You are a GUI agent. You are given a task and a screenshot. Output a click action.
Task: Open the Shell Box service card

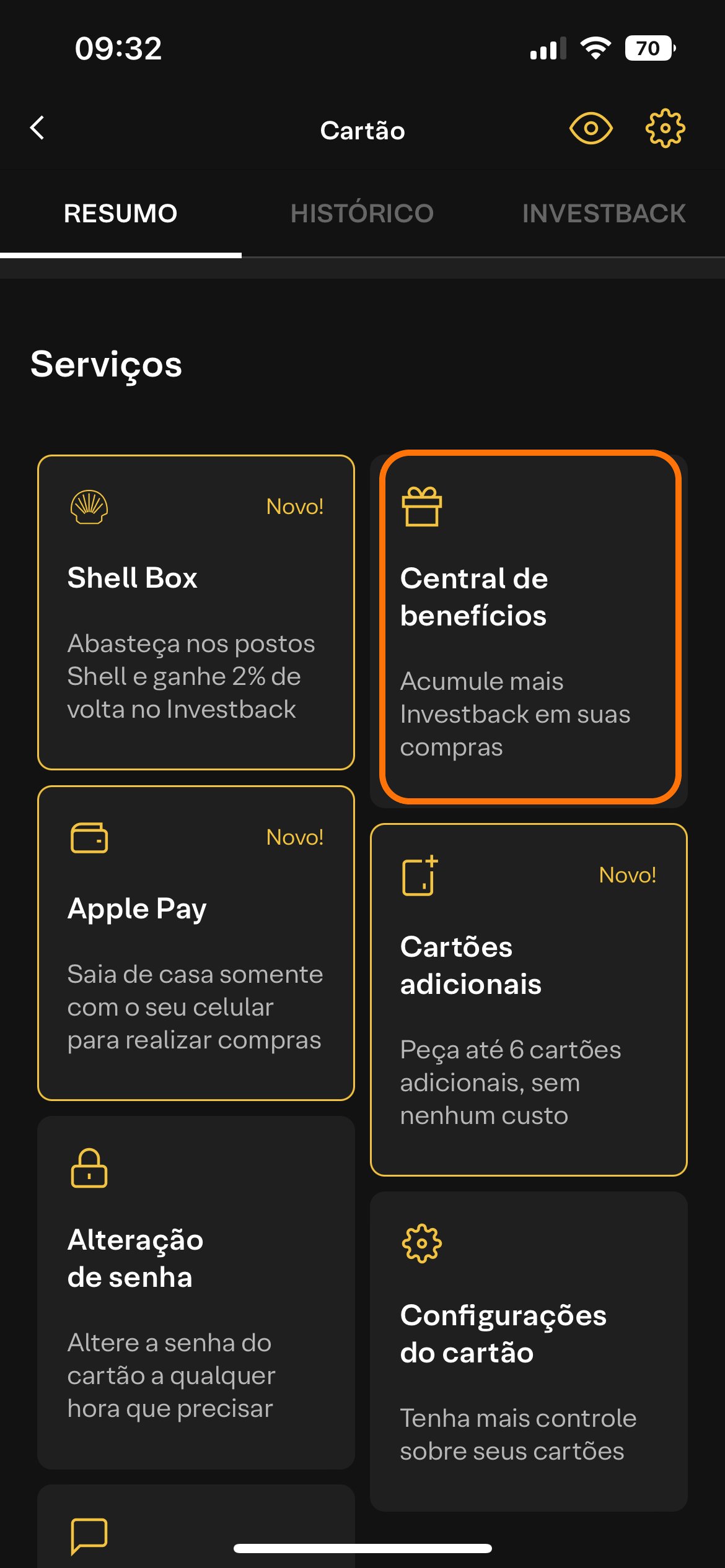[x=196, y=612]
